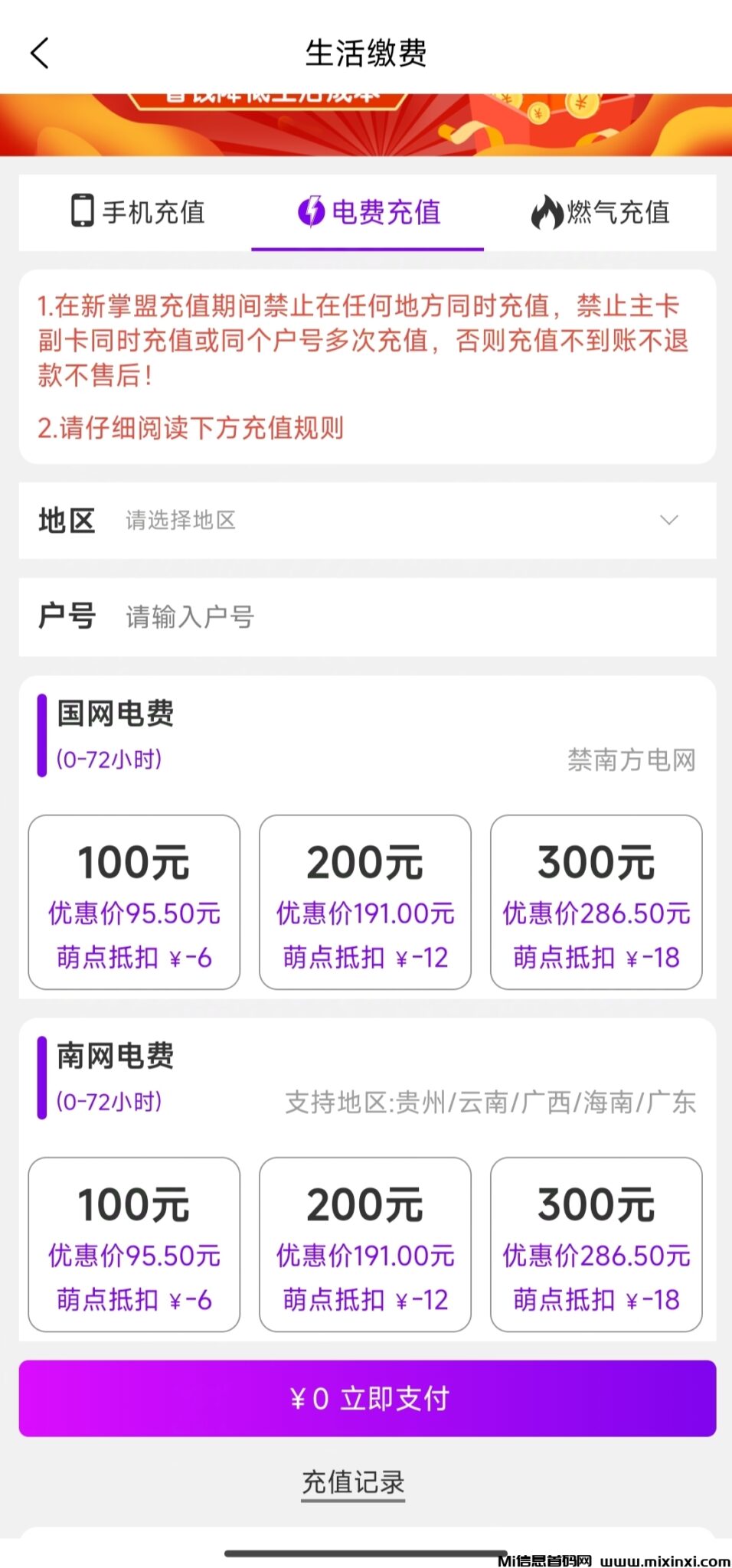The image size is (732, 1568).
Task: Choose 200元 under 南网电费
Action: (x=365, y=1244)
